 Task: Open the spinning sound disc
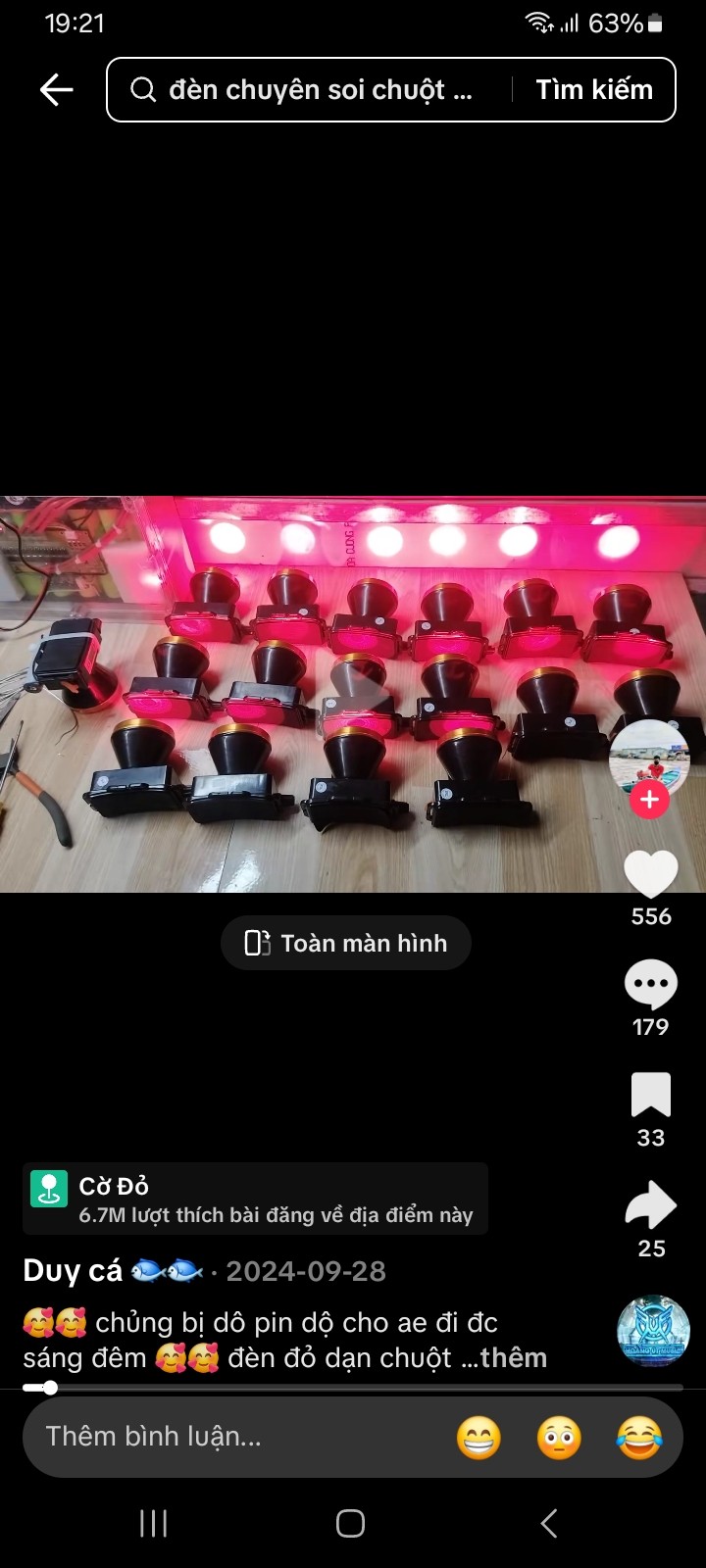point(653,1332)
